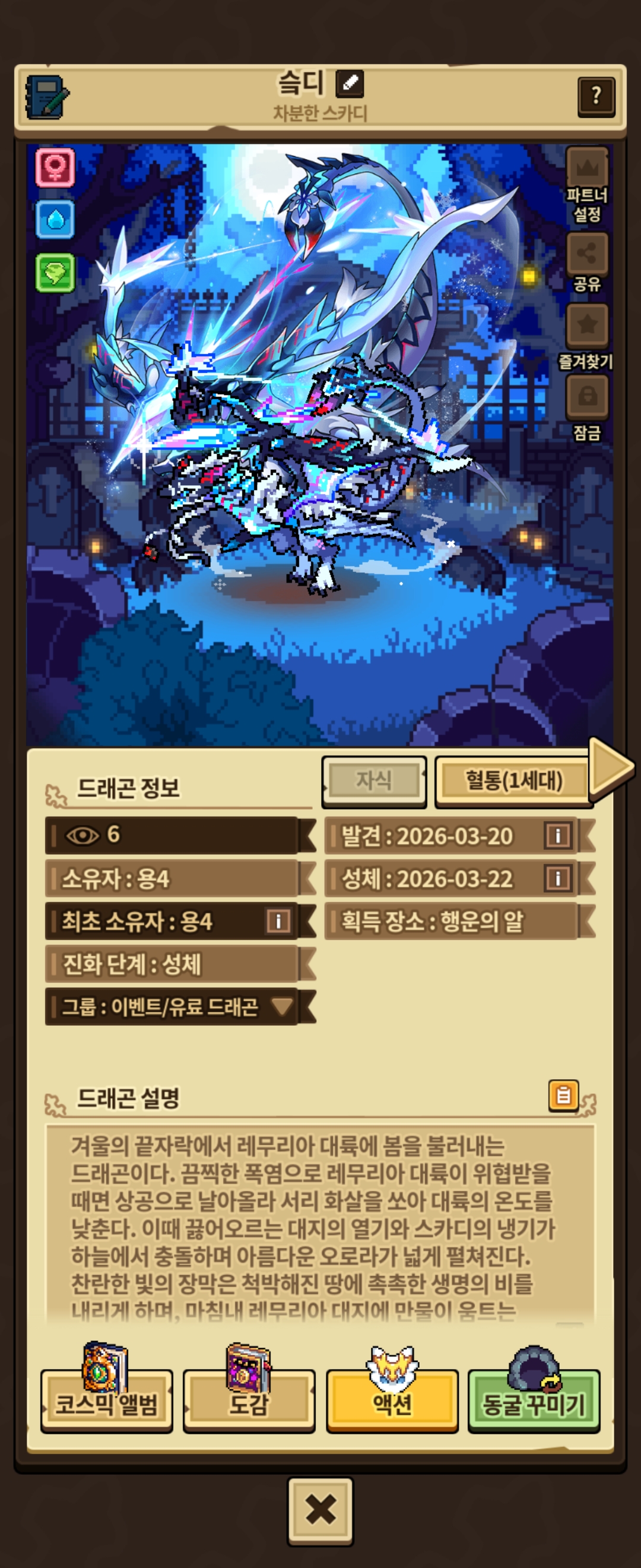Viewport: 641px width, 1568px height.
Task: Copy the dragon description text
Action: [563, 1096]
